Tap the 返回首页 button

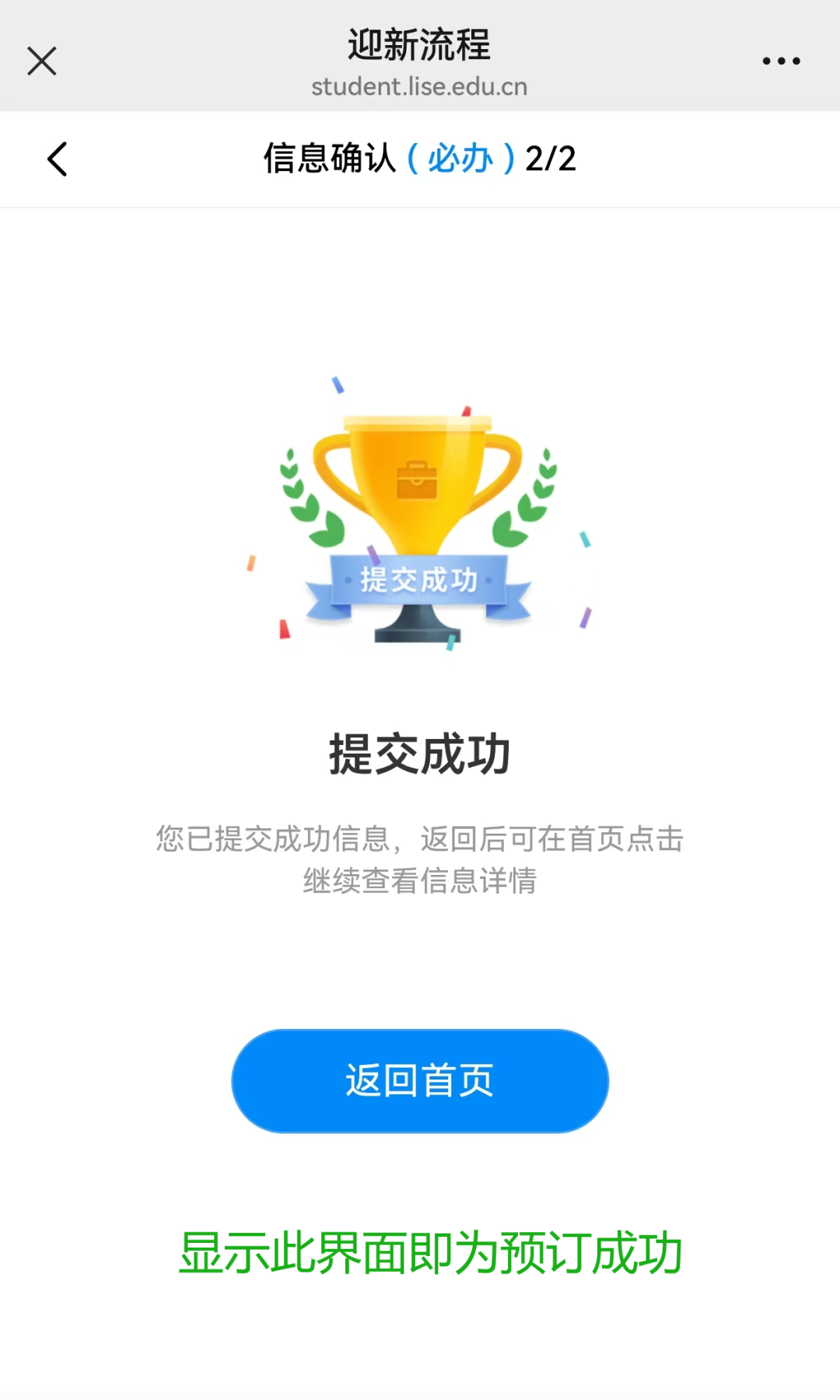click(x=420, y=1080)
